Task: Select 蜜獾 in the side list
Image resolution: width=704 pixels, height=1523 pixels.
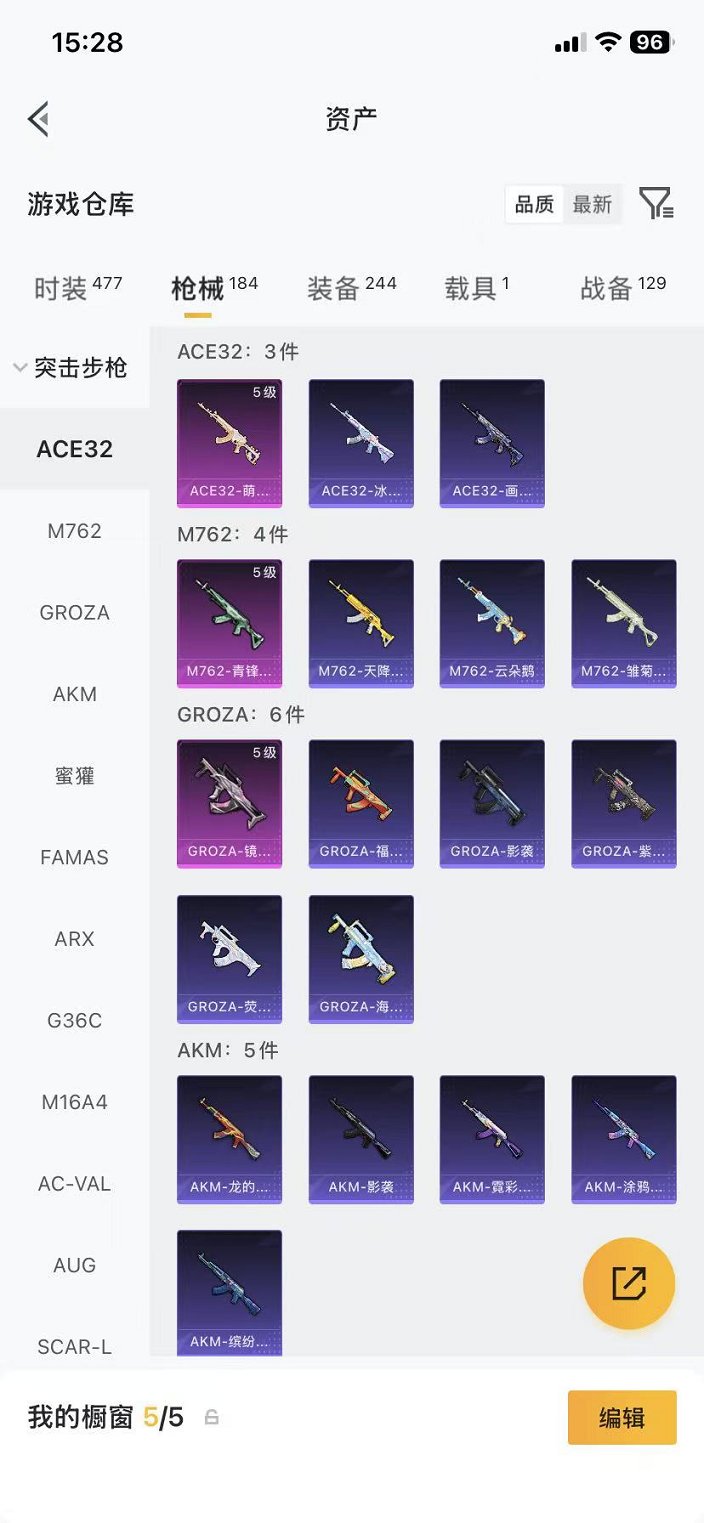Action: click(x=74, y=776)
